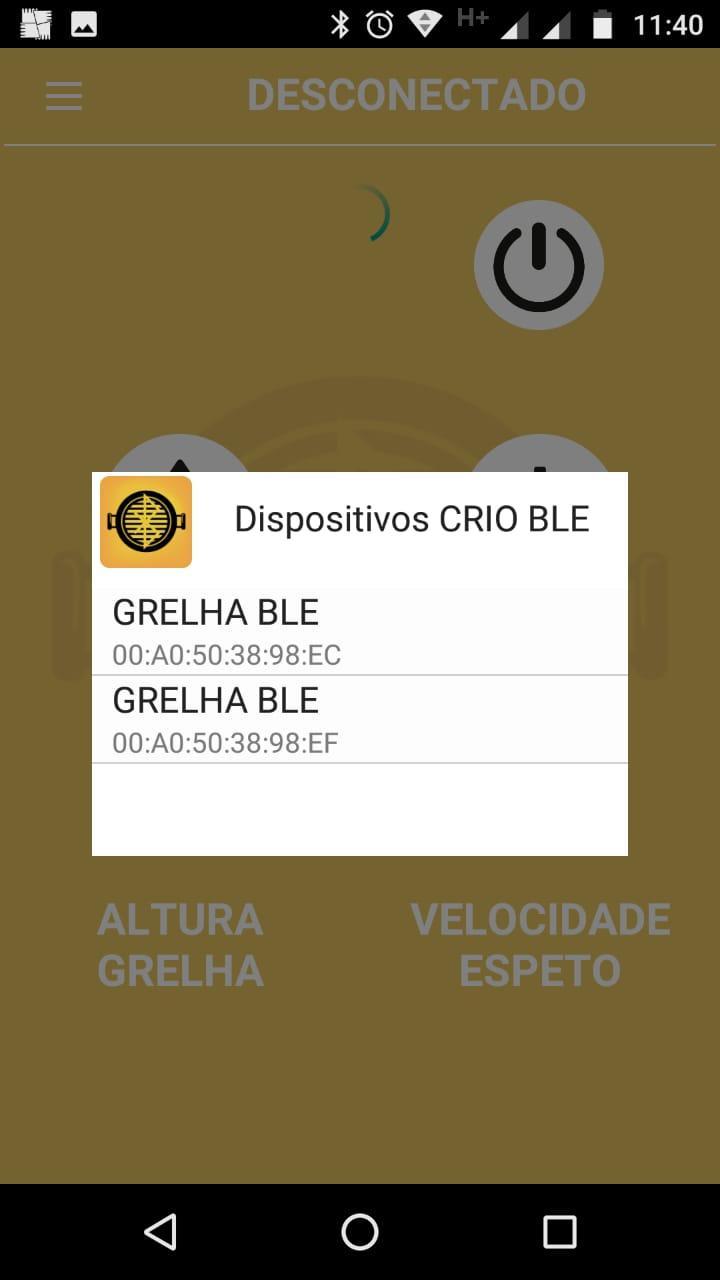Tap the empty area of the device dialog
Image resolution: width=720 pixels, height=1280 pixels.
coord(360,808)
